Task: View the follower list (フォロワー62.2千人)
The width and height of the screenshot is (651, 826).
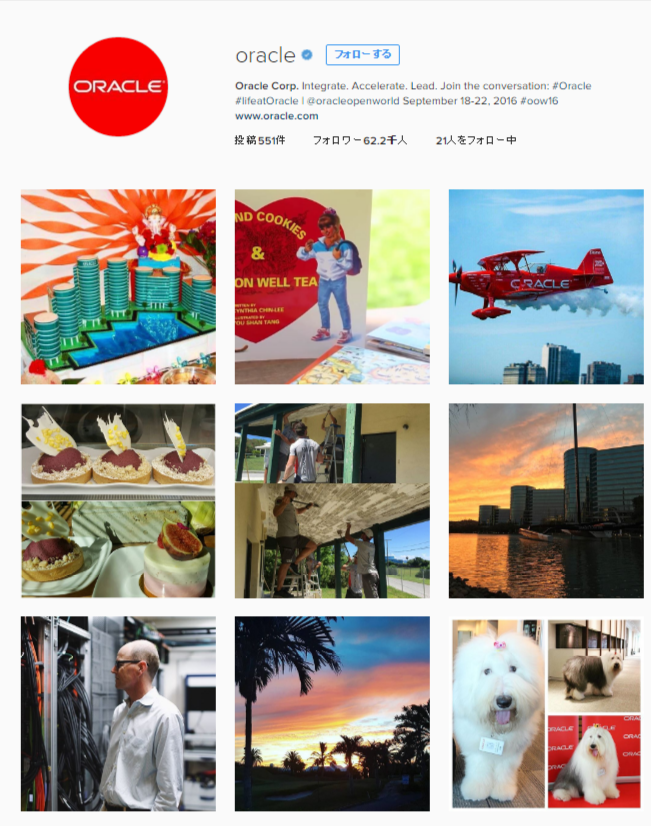Action: point(360,141)
